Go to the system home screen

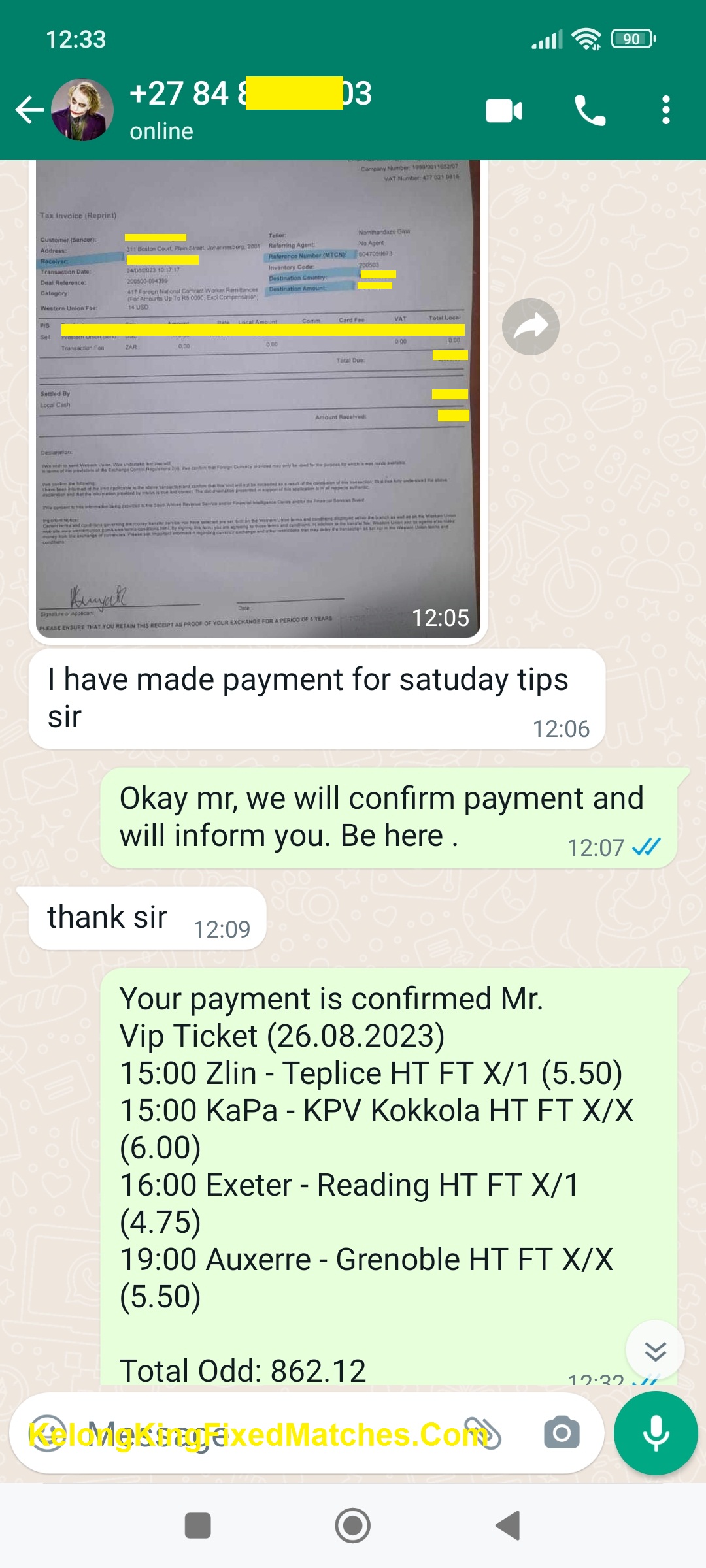point(353,1526)
